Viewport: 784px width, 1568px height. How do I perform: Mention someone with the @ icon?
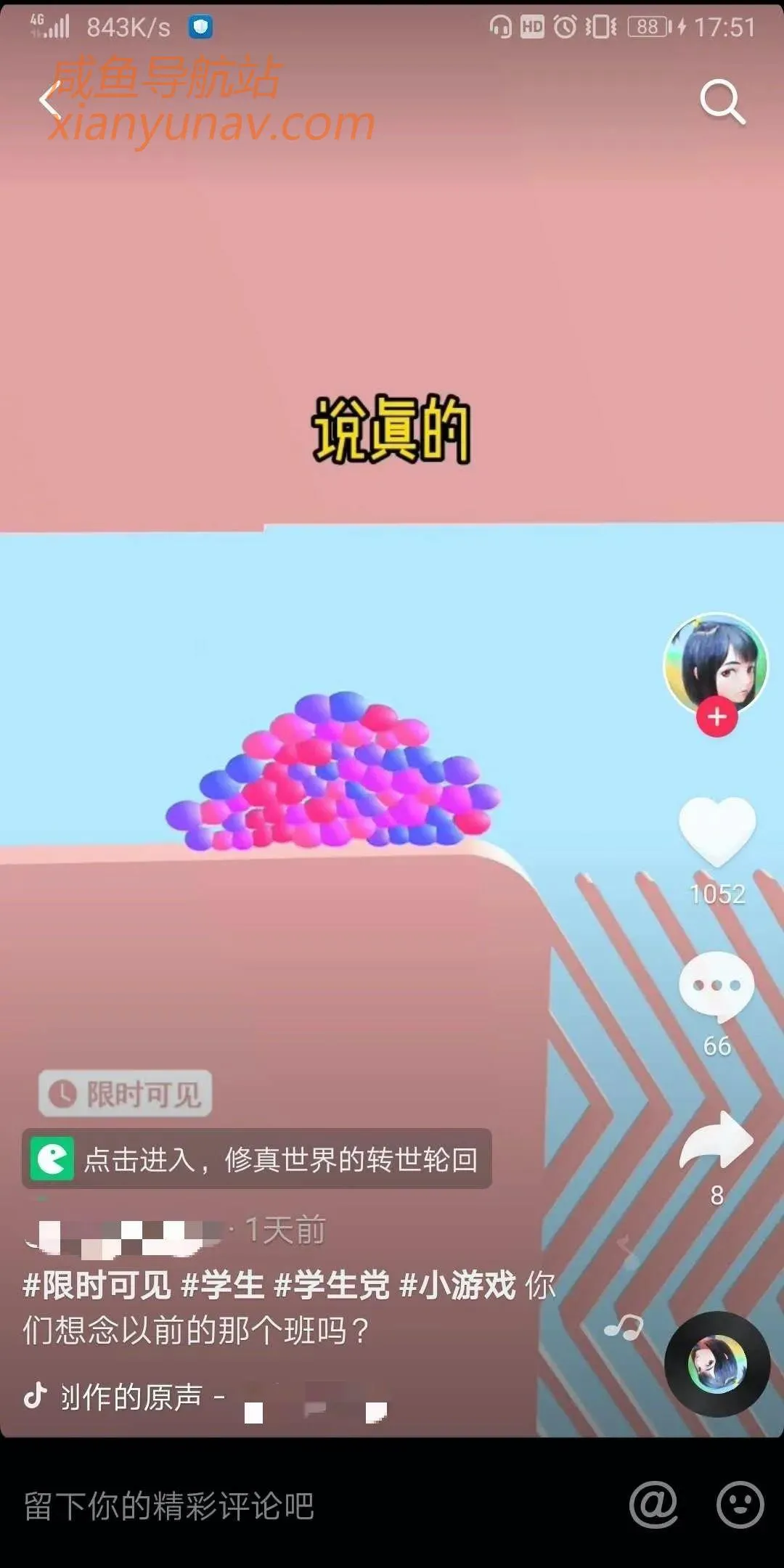click(653, 1504)
